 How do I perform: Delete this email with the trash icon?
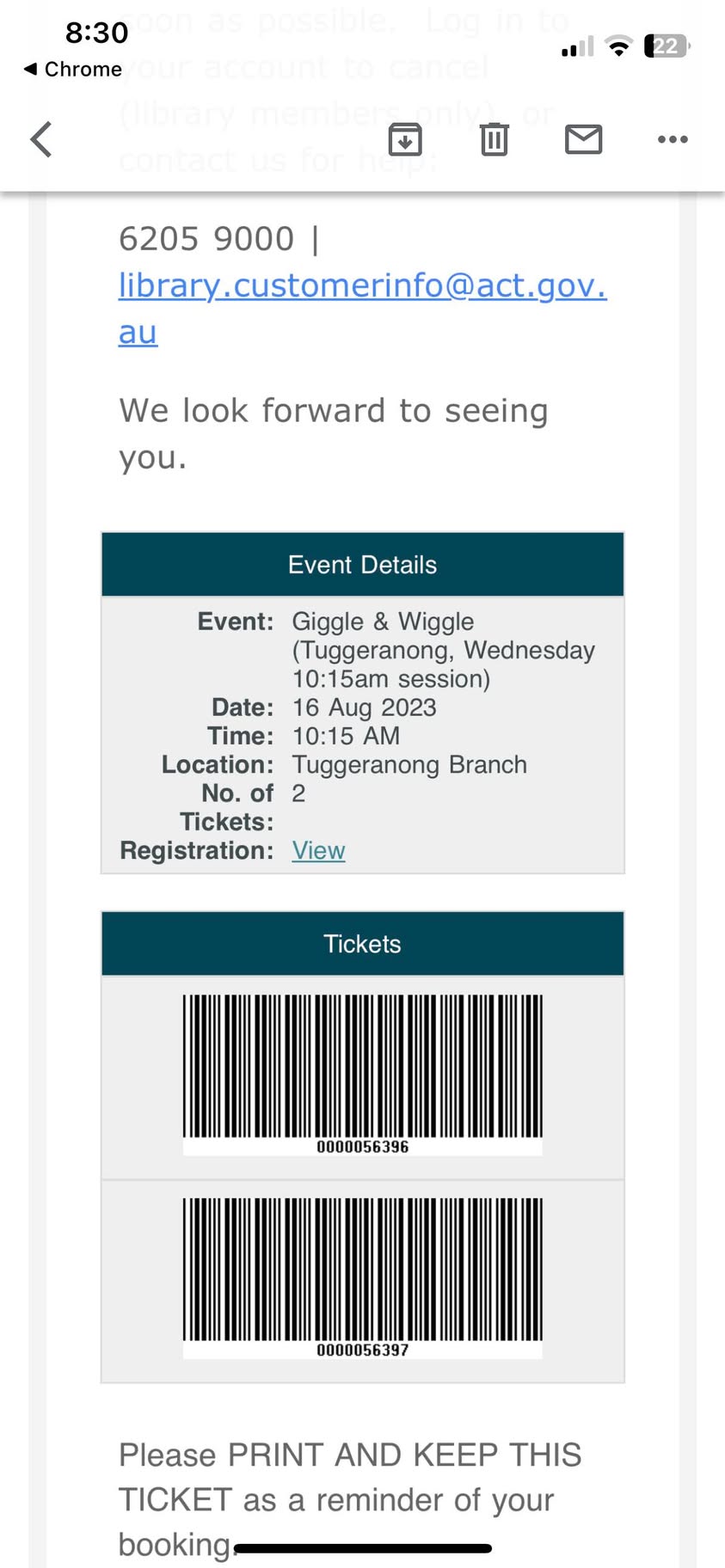(495, 139)
